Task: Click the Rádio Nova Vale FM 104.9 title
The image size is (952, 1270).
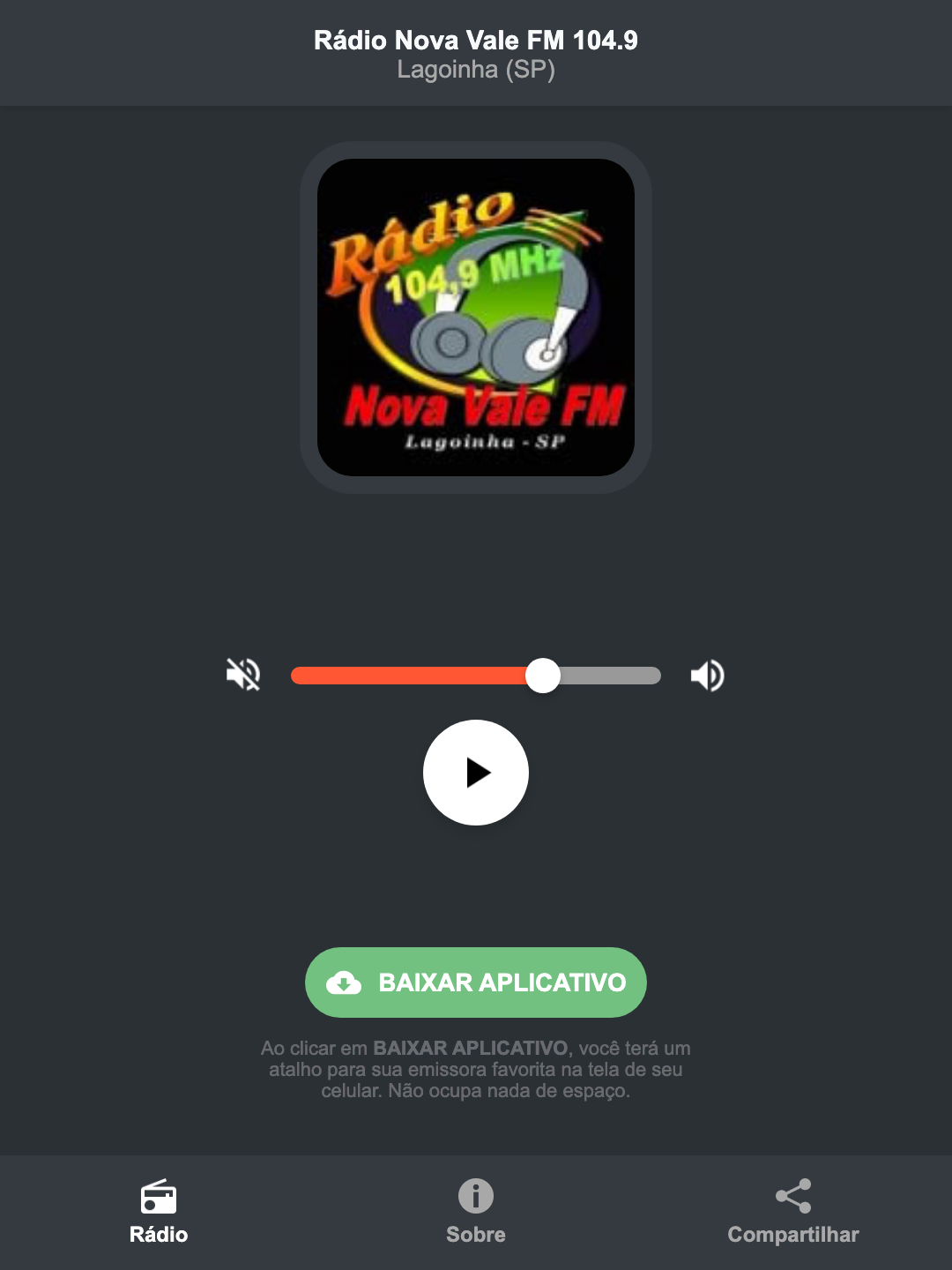Action: pyautogui.click(x=476, y=39)
